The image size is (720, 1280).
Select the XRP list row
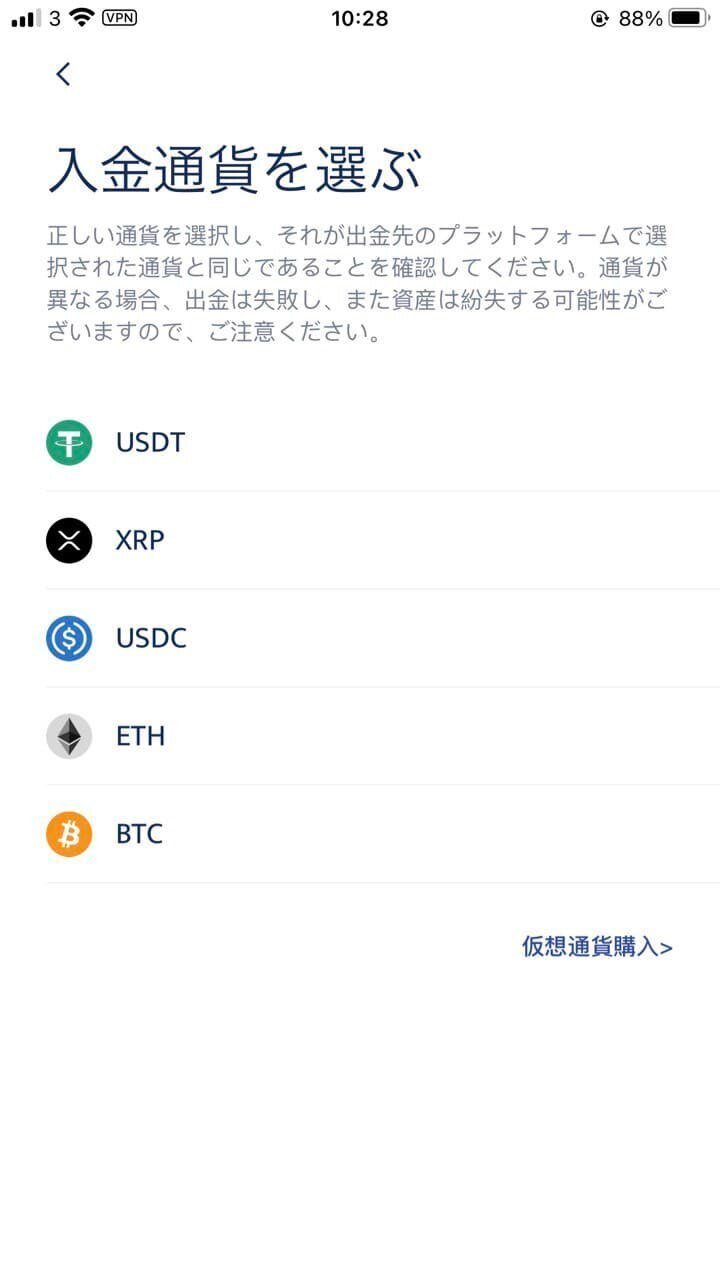(x=300, y=539)
